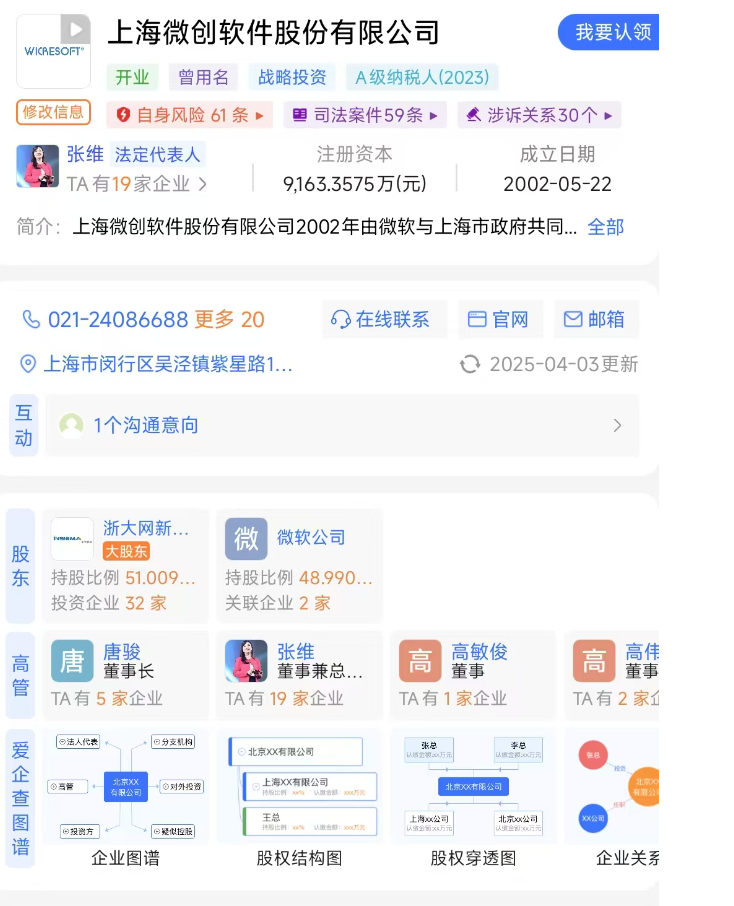Open 涉诉关系30个 details
The width and height of the screenshot is (734, 906).
point(539,115)
